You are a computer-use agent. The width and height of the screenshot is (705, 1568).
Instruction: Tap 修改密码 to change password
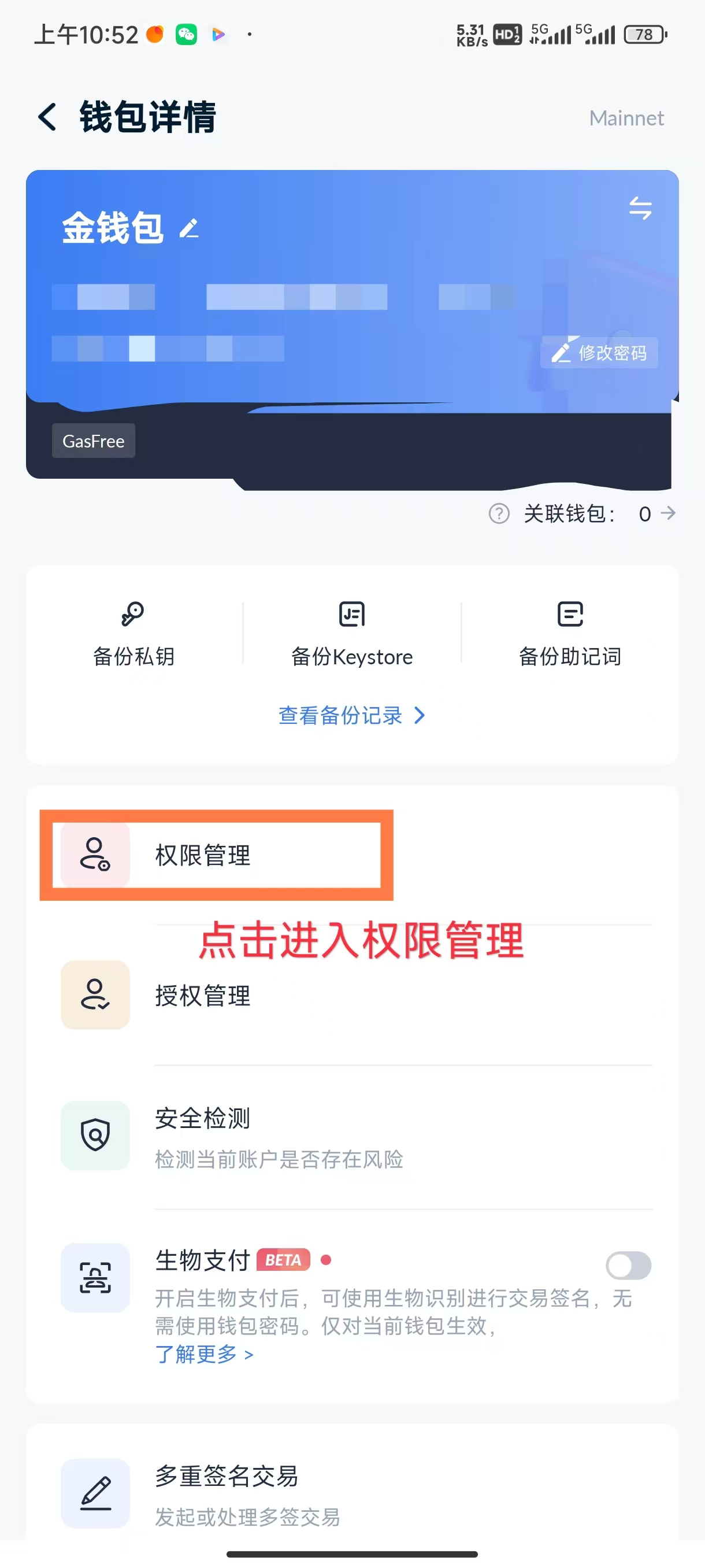599,353
